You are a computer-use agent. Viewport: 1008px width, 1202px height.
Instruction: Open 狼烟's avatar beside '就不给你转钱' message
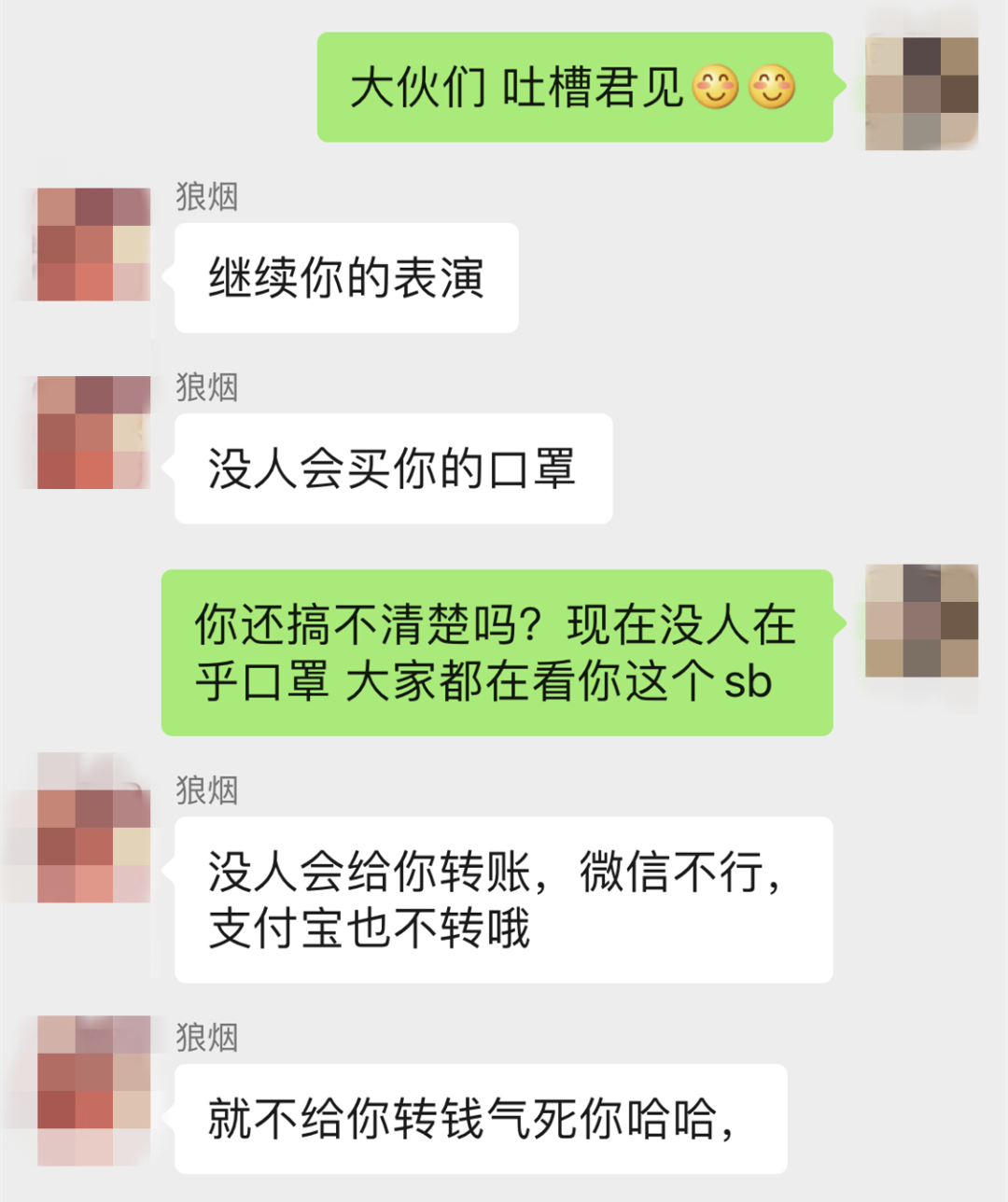(x=93, y=1090)
